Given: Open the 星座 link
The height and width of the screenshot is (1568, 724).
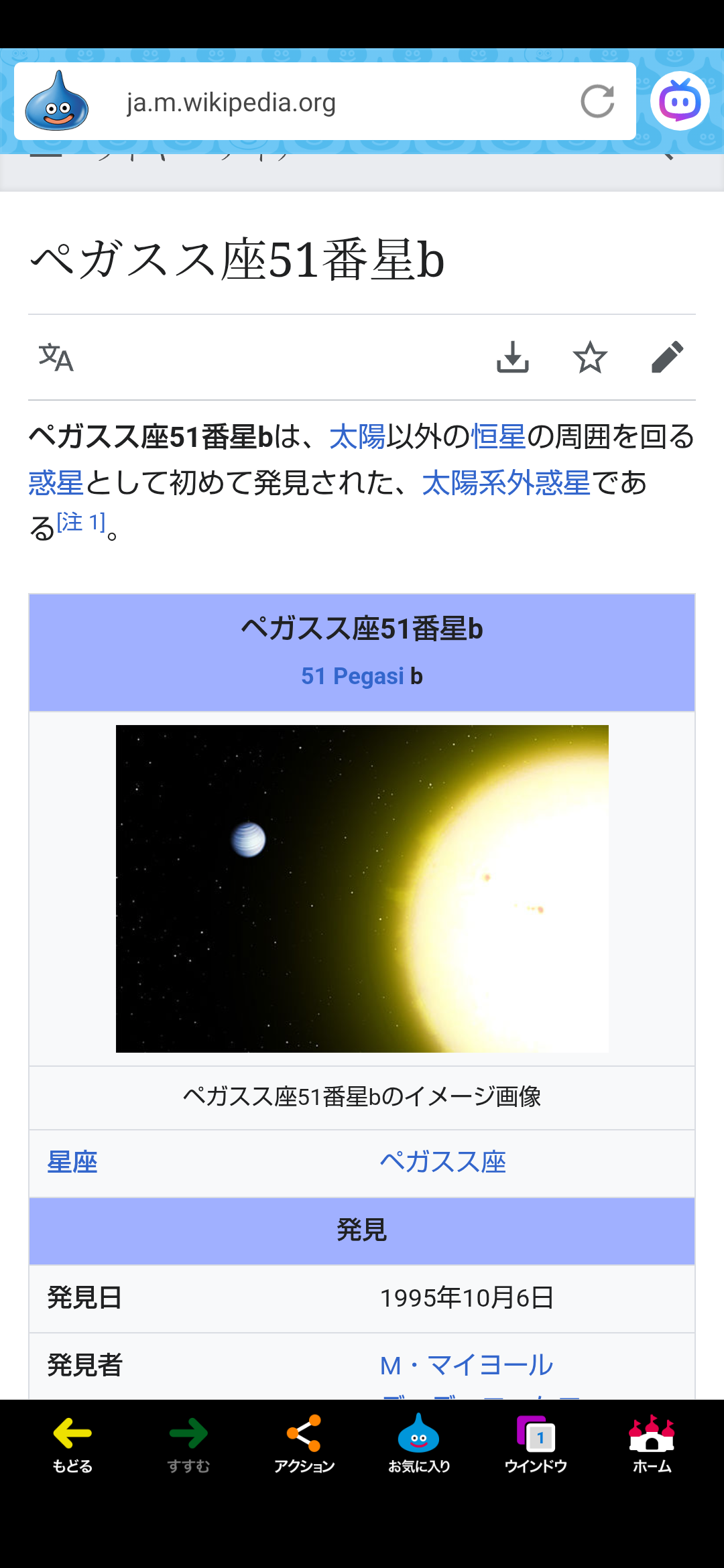Looking at the screenshot, I should [72, 1163].
